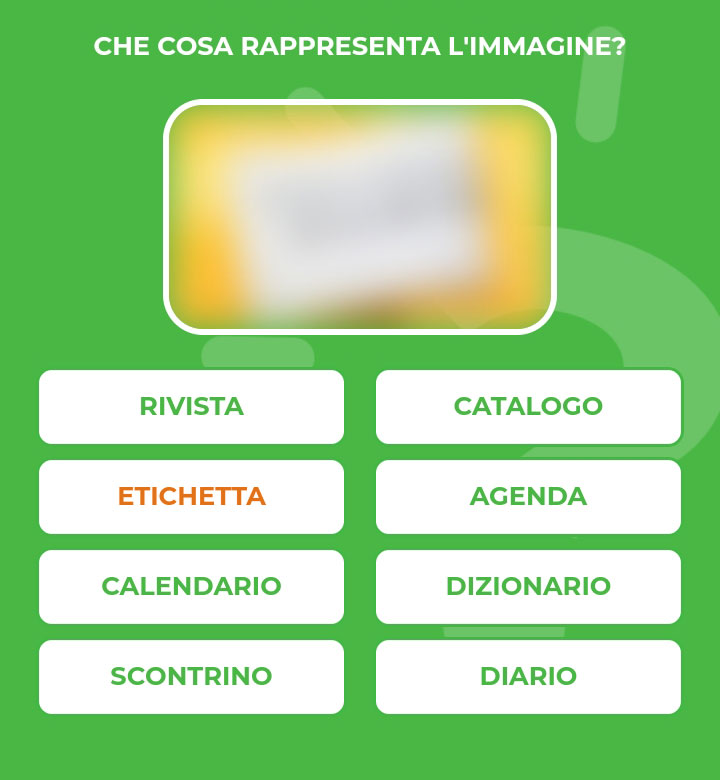Select the SCONTRINO option
The image size is (720, 780).
pyautogui.click(x=191, y=677)
